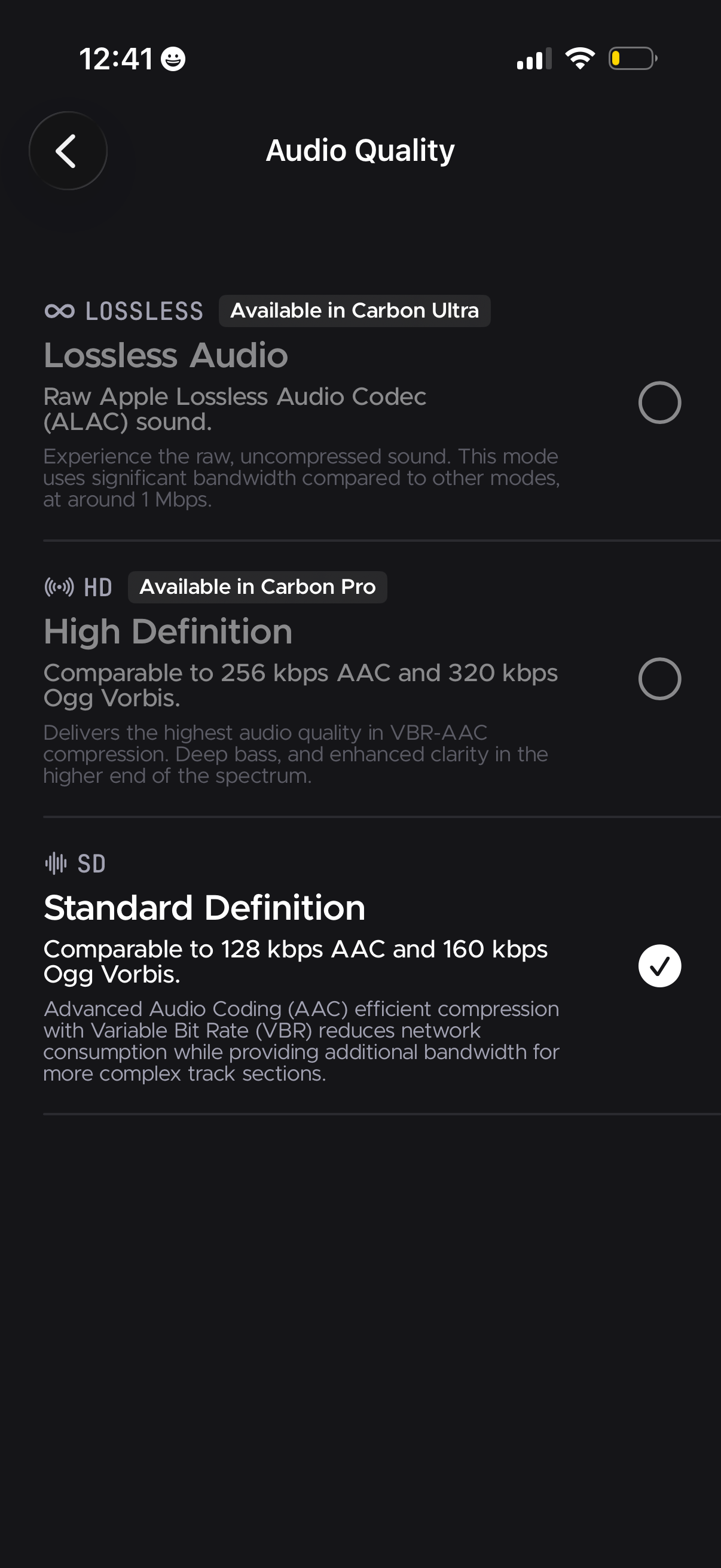721x1568 pixels.
Task: Click the clock showing 12:41
Action: click(x=115, y=59)
